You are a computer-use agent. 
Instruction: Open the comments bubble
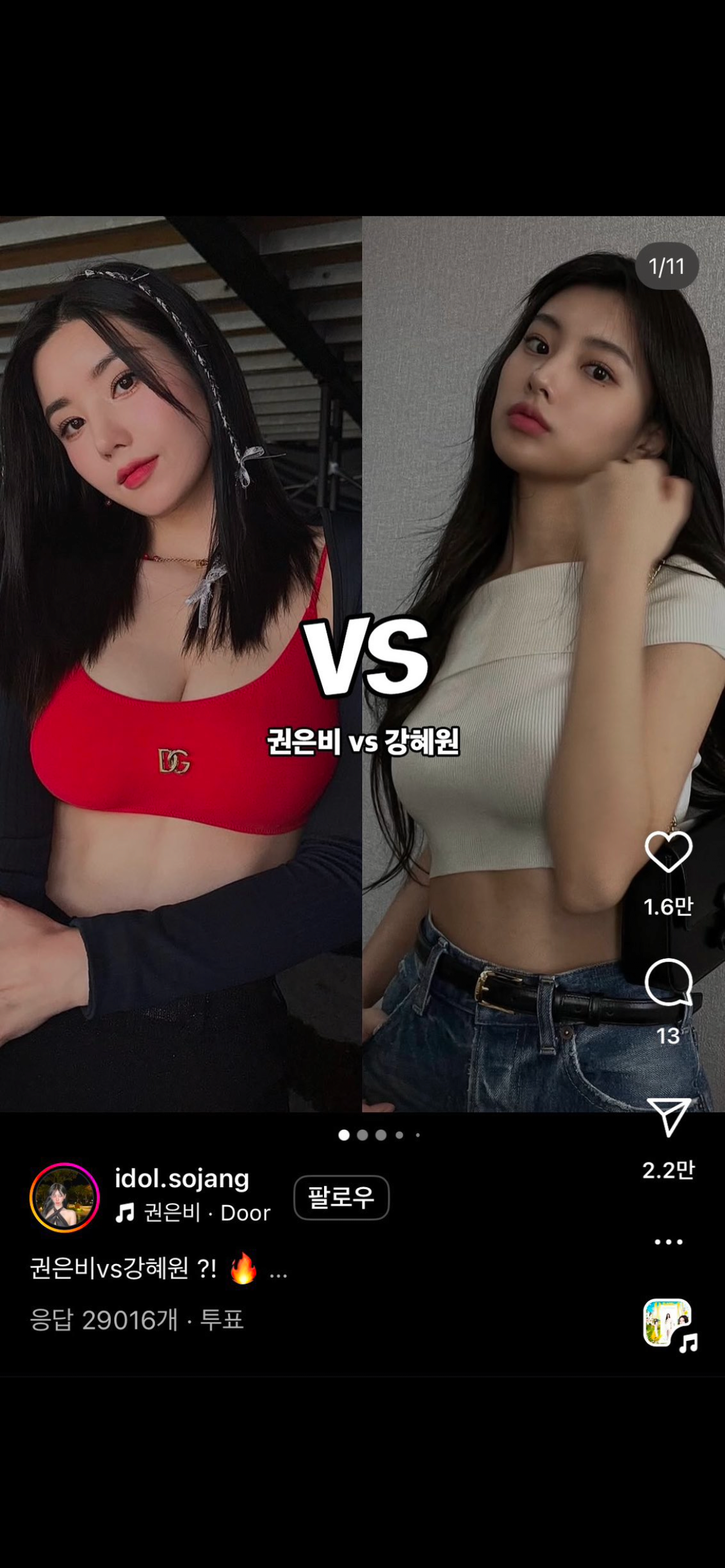pyautogui.click(x=668, y=982)
